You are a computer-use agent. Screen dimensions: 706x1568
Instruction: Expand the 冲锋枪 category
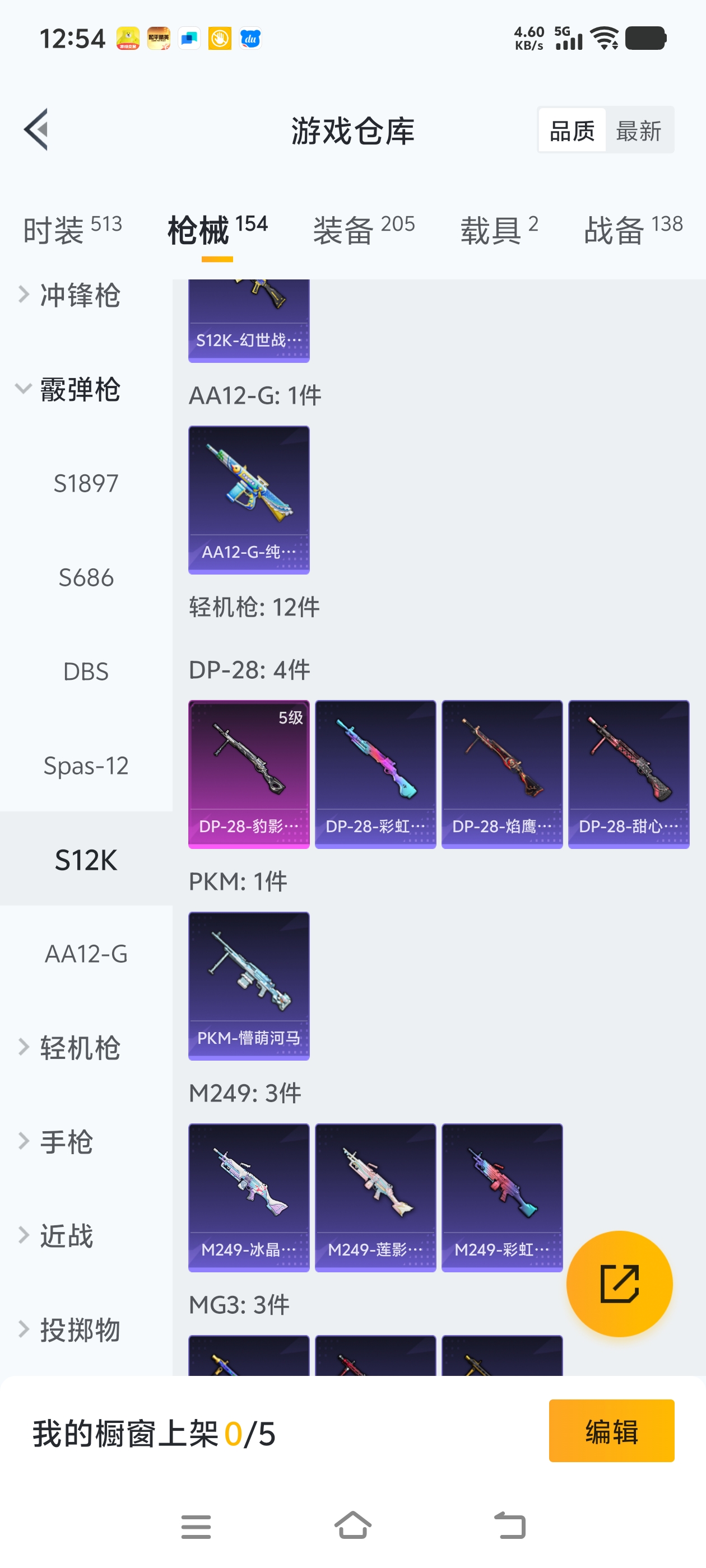(x=79, y=295)
